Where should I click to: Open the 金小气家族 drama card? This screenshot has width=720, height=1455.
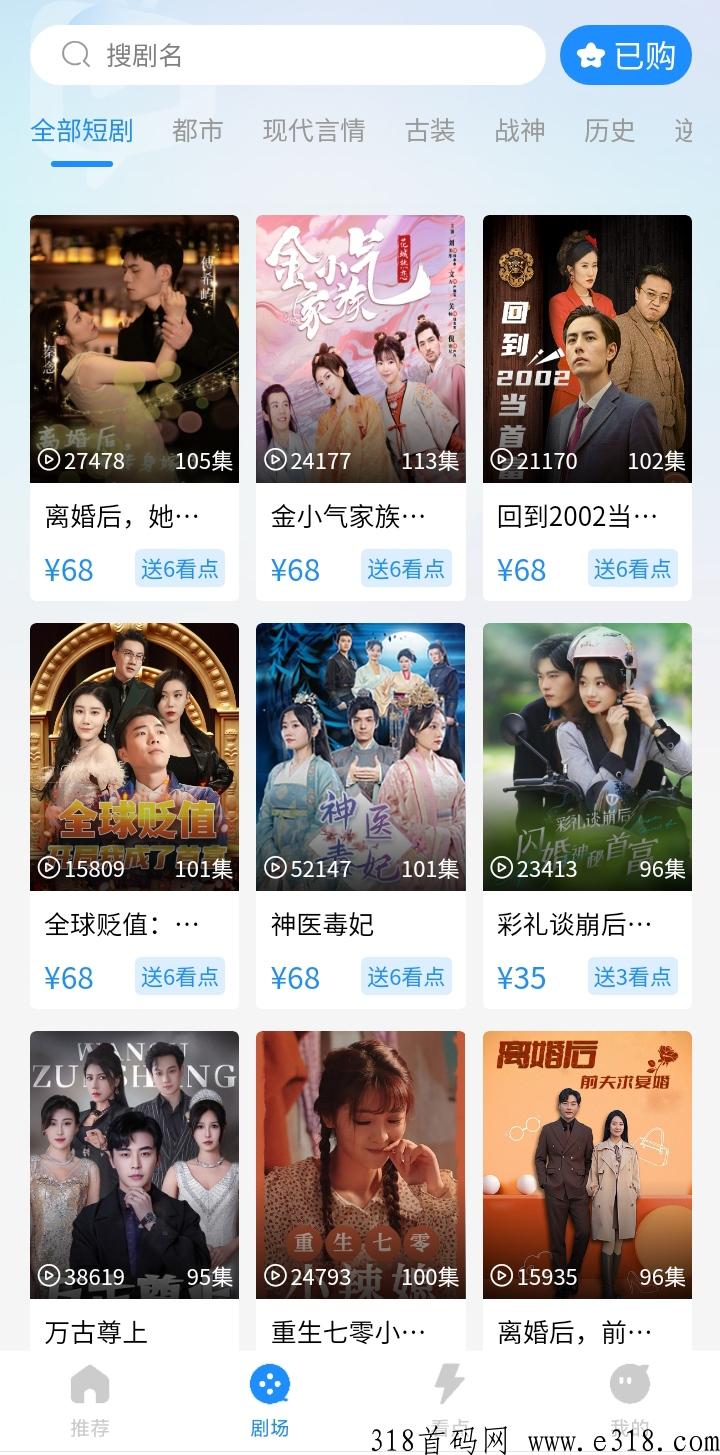(361, 408)
